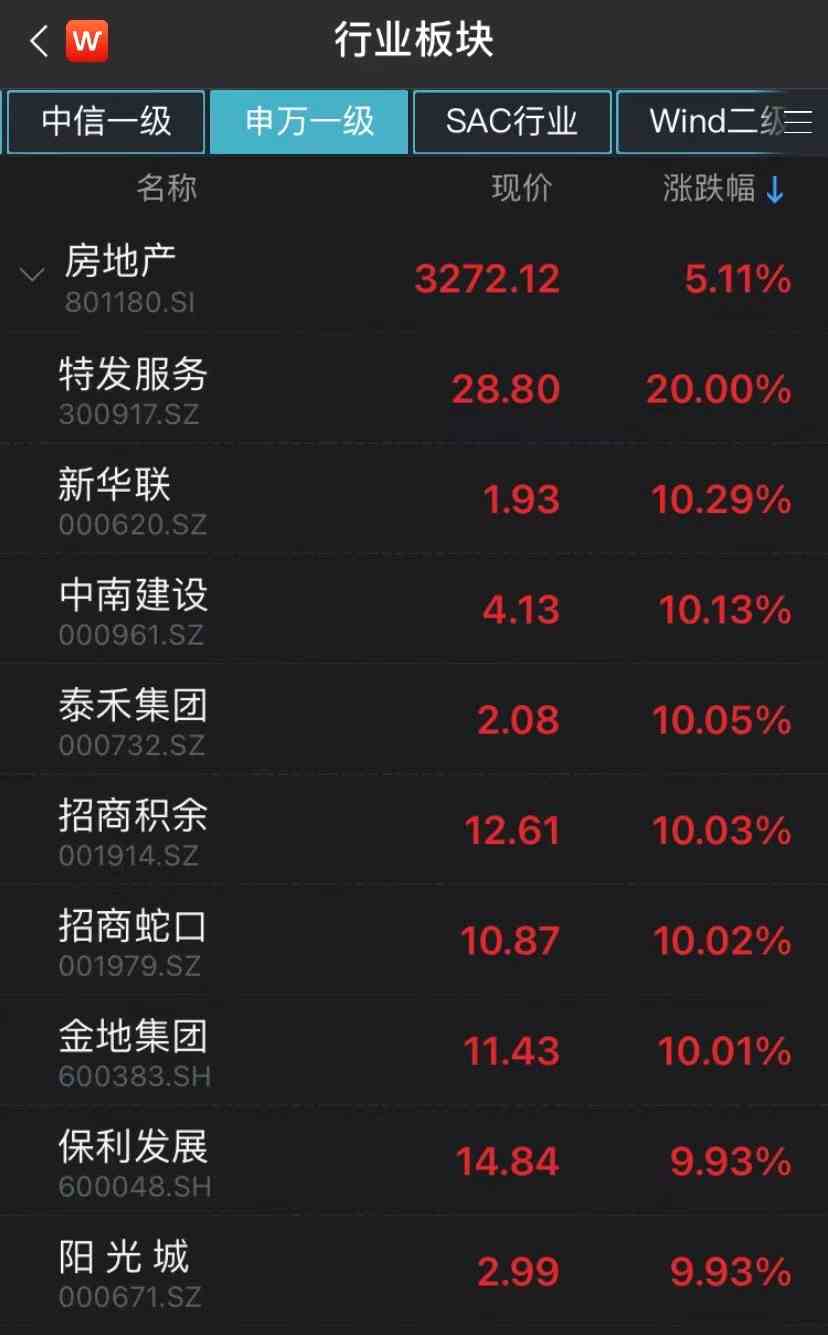View 阳光城 stock page
This screenshot has width=828, height=1335.
click(x=414, y=1271)
